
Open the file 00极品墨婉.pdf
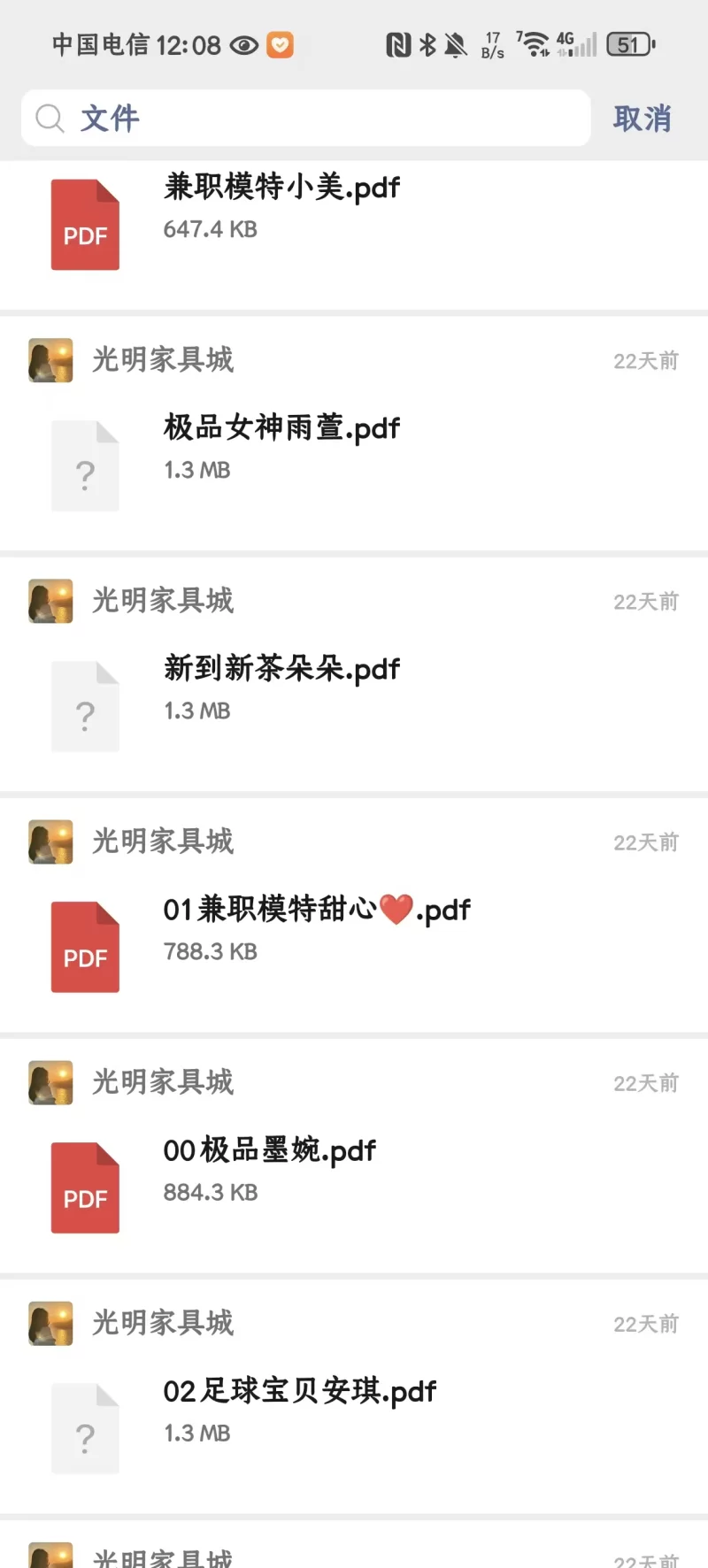(x=269, y=1151)
